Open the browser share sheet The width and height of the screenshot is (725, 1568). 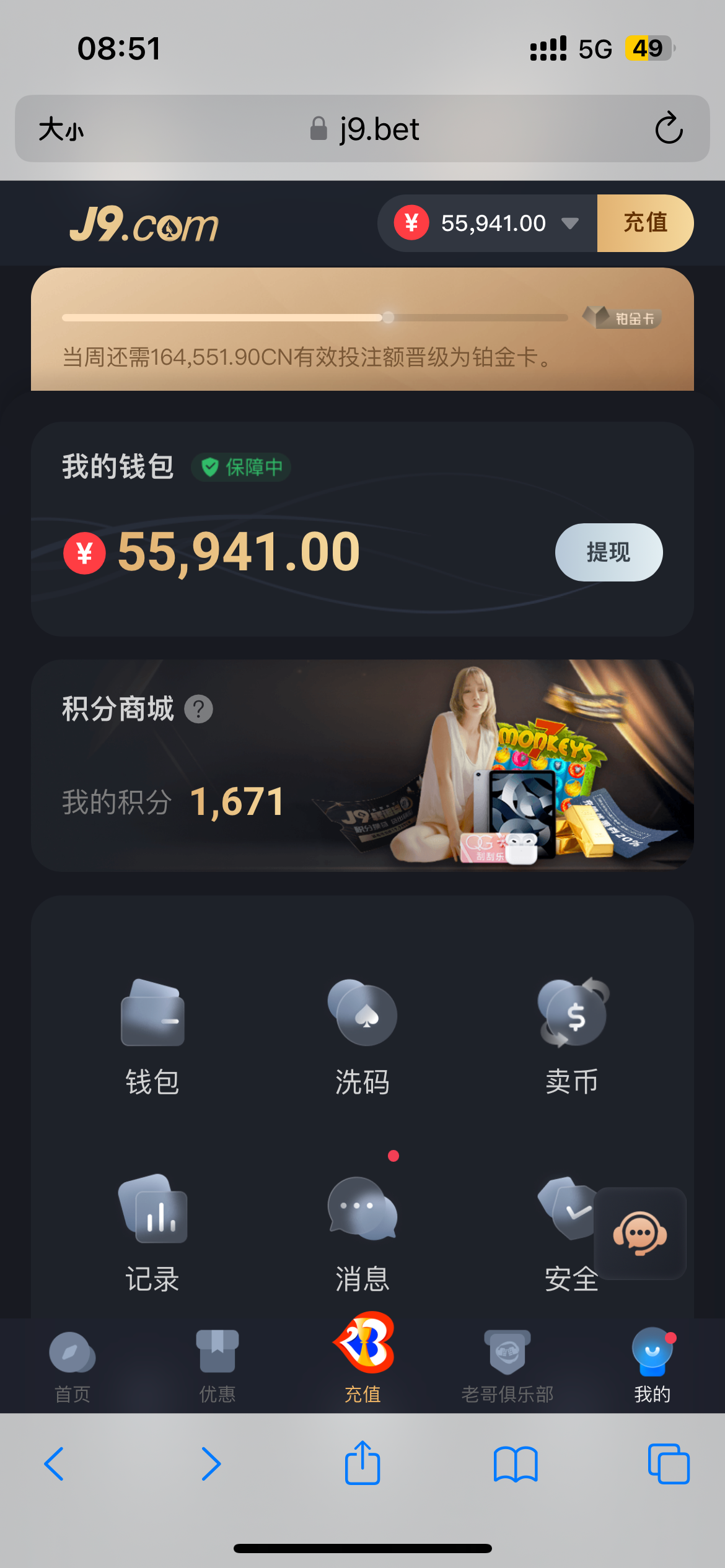coord(362,1463)
